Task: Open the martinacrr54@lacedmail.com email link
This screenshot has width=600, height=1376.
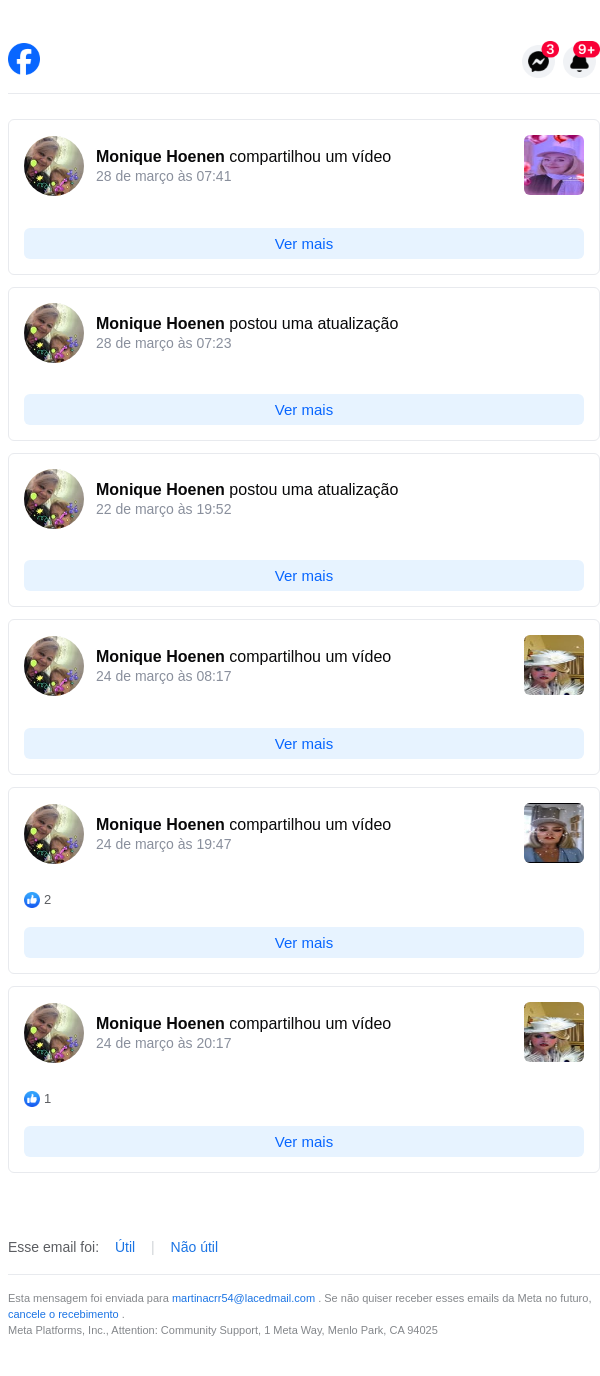Action: pyautogui.click(x=243, y=1298)
